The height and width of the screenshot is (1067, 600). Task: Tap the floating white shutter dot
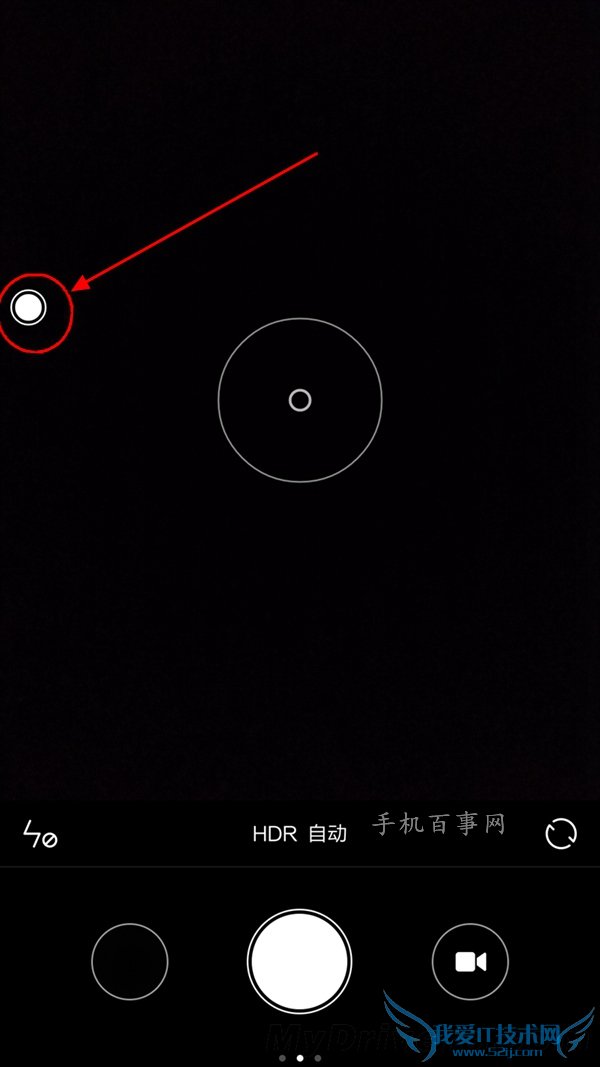[x=29, y=307]
